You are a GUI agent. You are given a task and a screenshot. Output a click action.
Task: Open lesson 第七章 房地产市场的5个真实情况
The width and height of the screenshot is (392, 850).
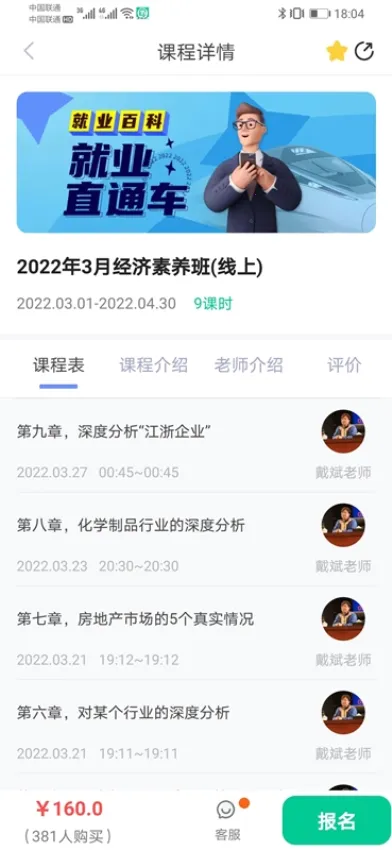click(x=196, y=633)
